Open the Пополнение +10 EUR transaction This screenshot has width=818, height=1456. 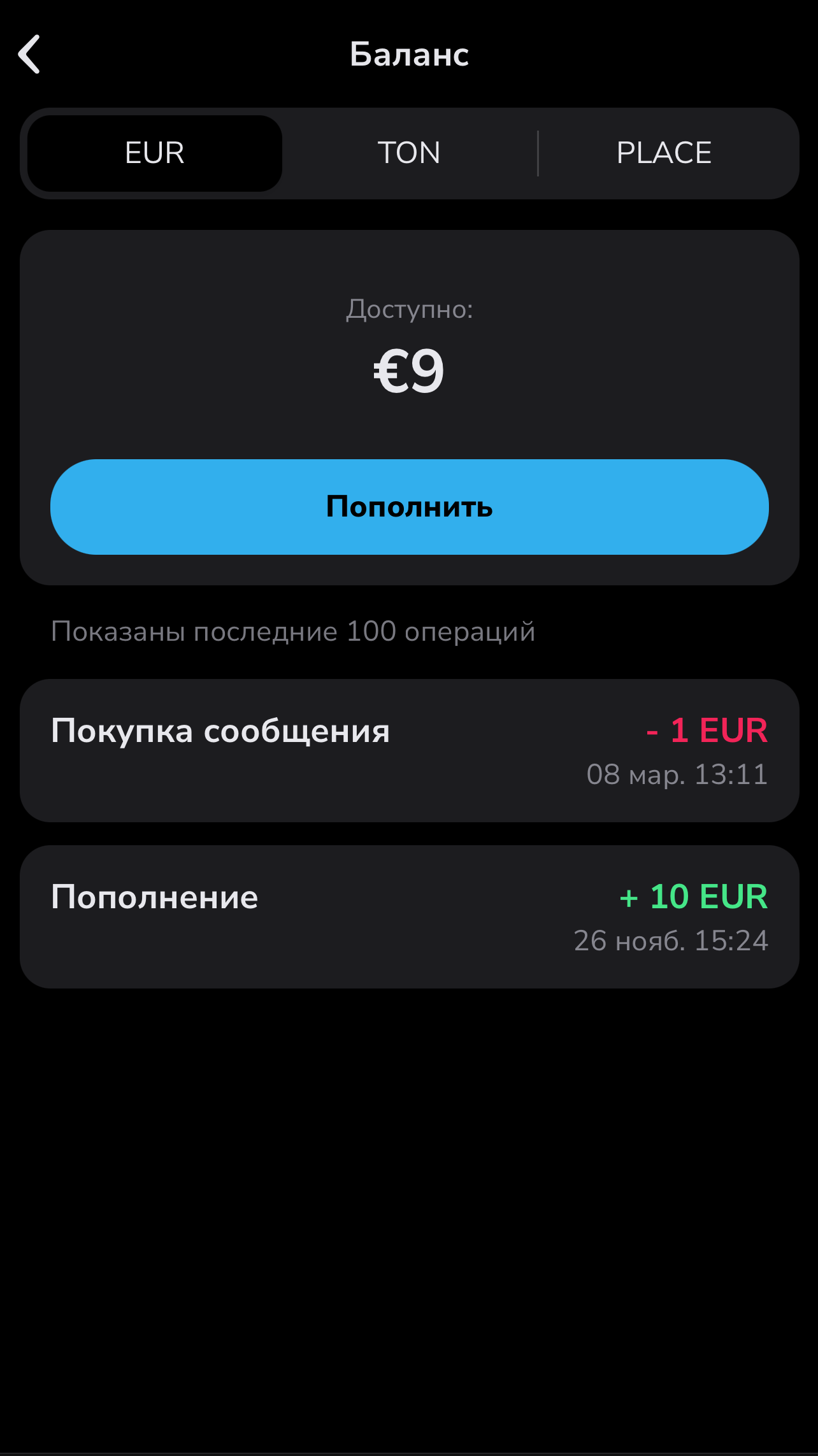click(409, 917)
